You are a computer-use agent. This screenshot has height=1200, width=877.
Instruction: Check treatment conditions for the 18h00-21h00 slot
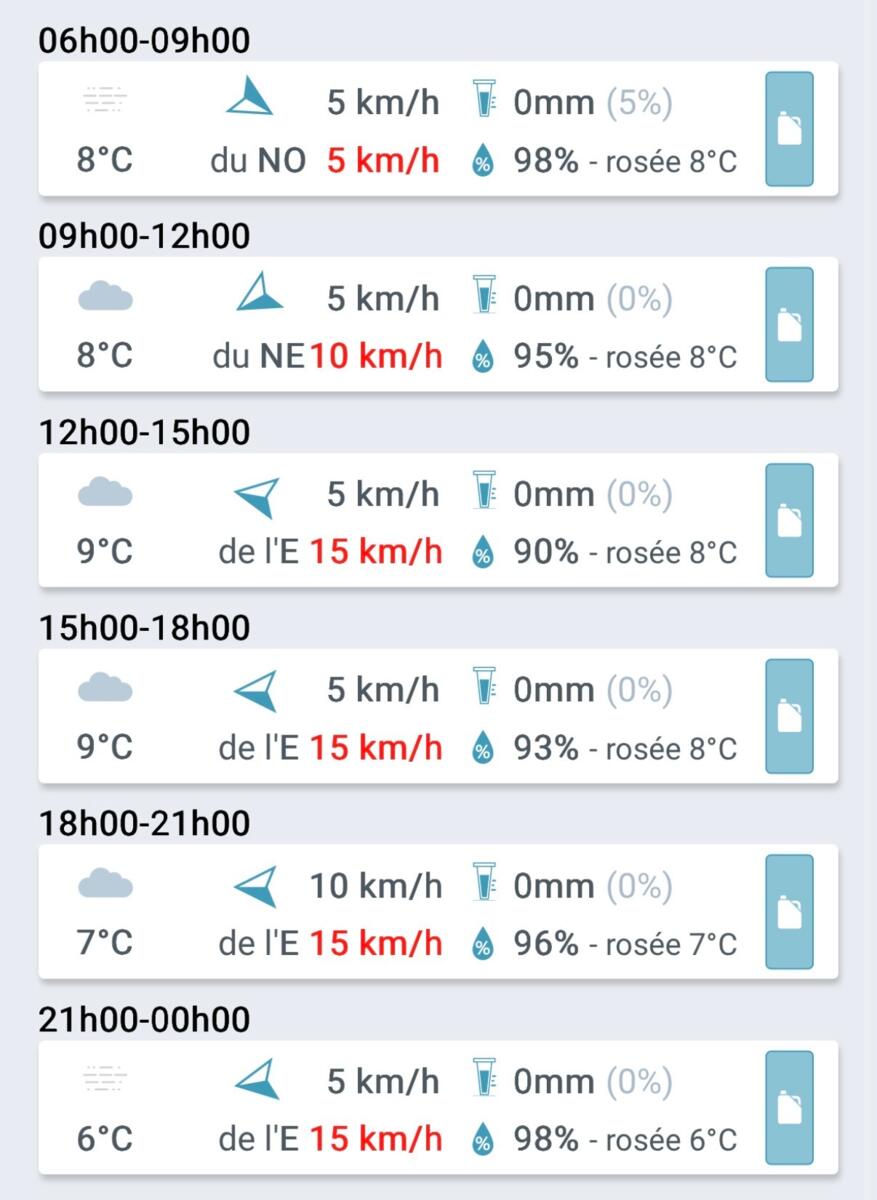coord(789,912)
